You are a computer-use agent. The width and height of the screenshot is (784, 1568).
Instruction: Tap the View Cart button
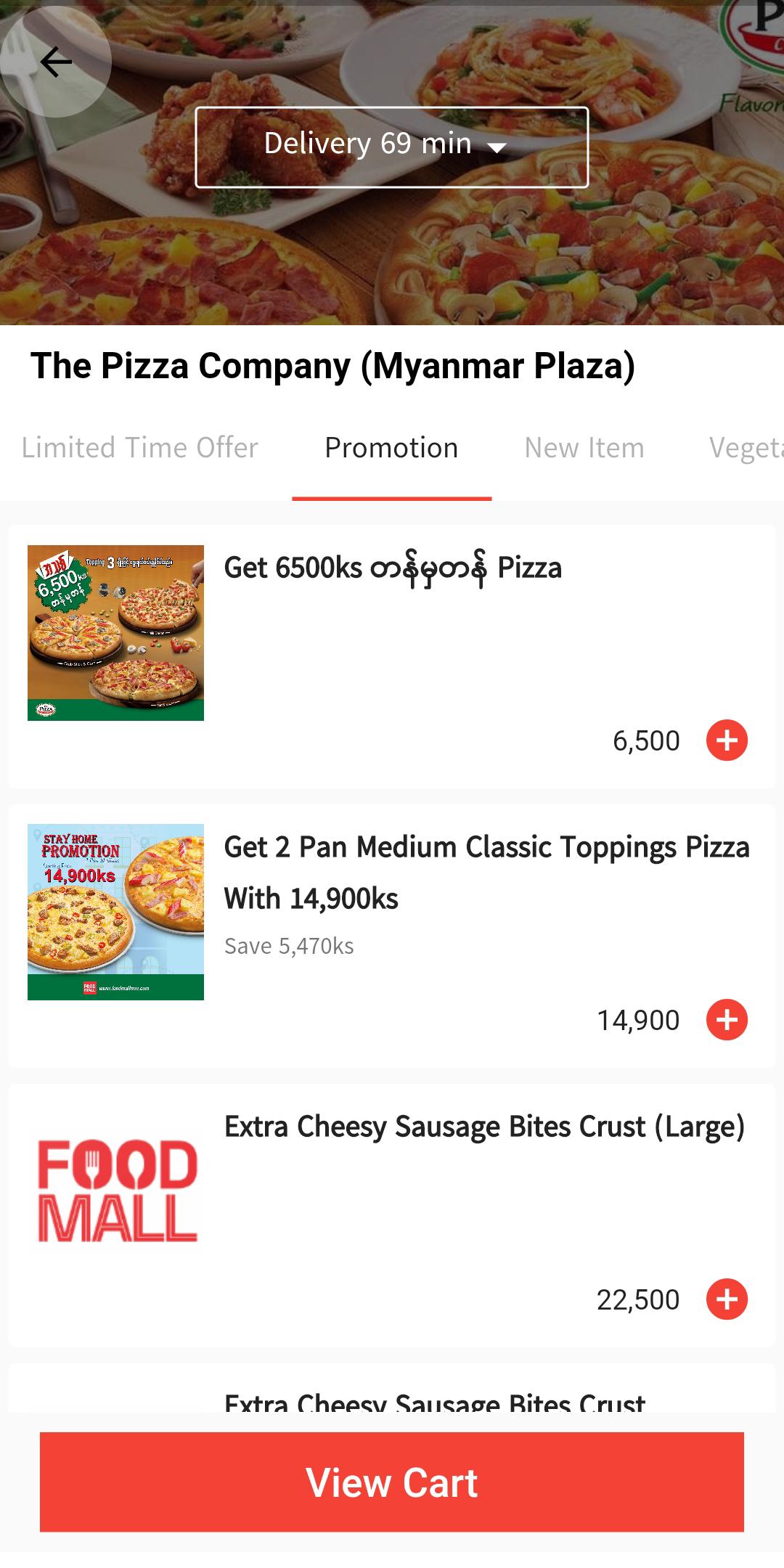(x=392, y=1482)
